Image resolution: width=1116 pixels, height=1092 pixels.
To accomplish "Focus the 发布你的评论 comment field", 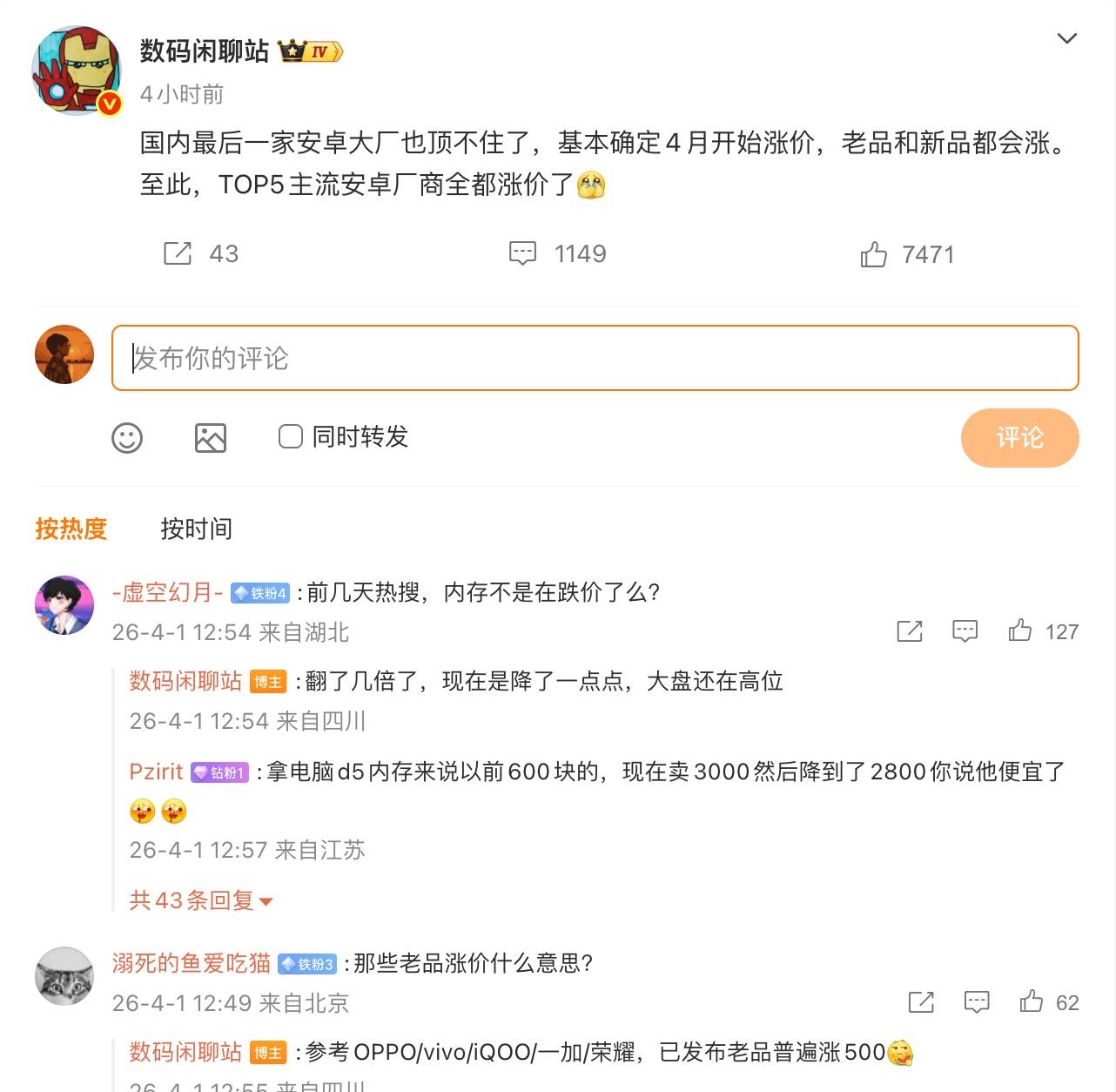I will pos(595,358).
